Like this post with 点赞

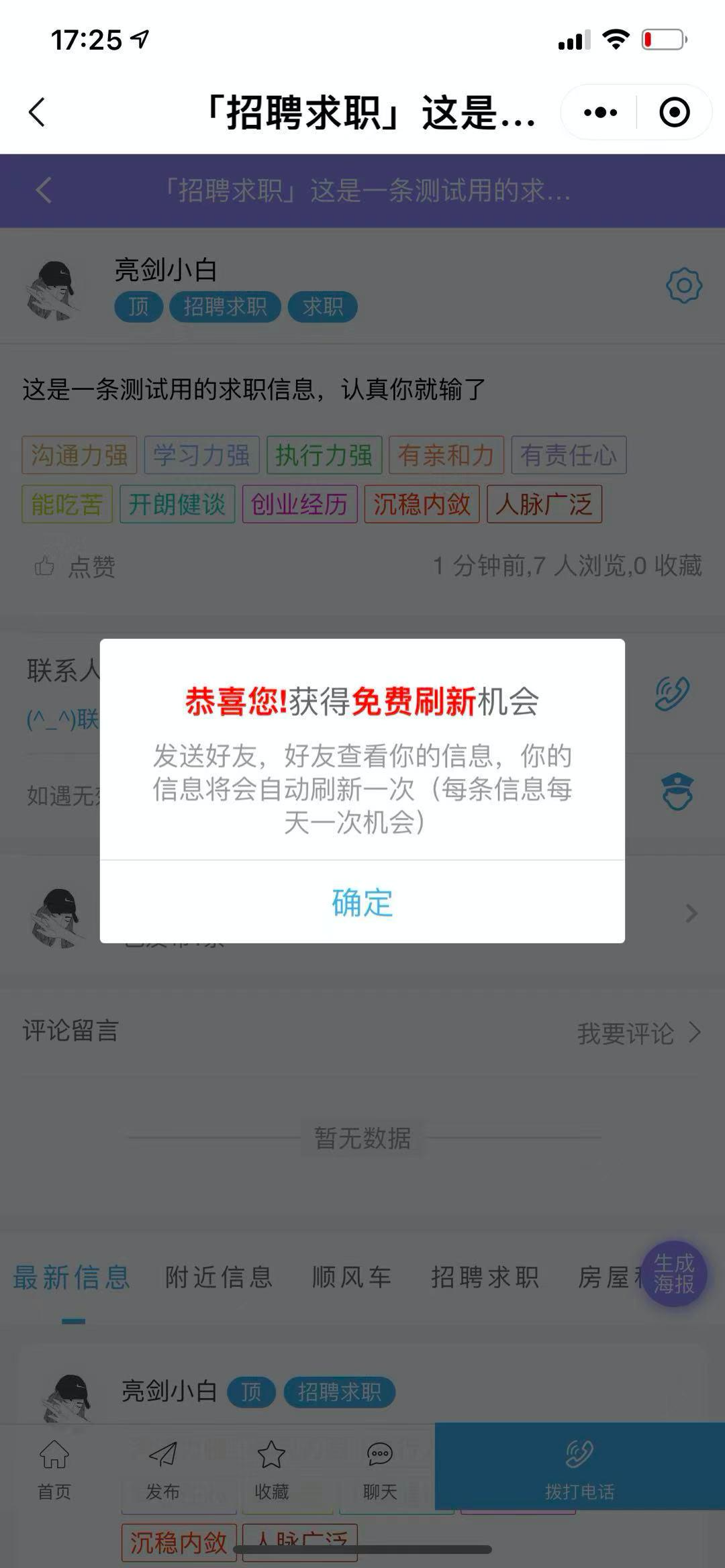coord(75,567)
